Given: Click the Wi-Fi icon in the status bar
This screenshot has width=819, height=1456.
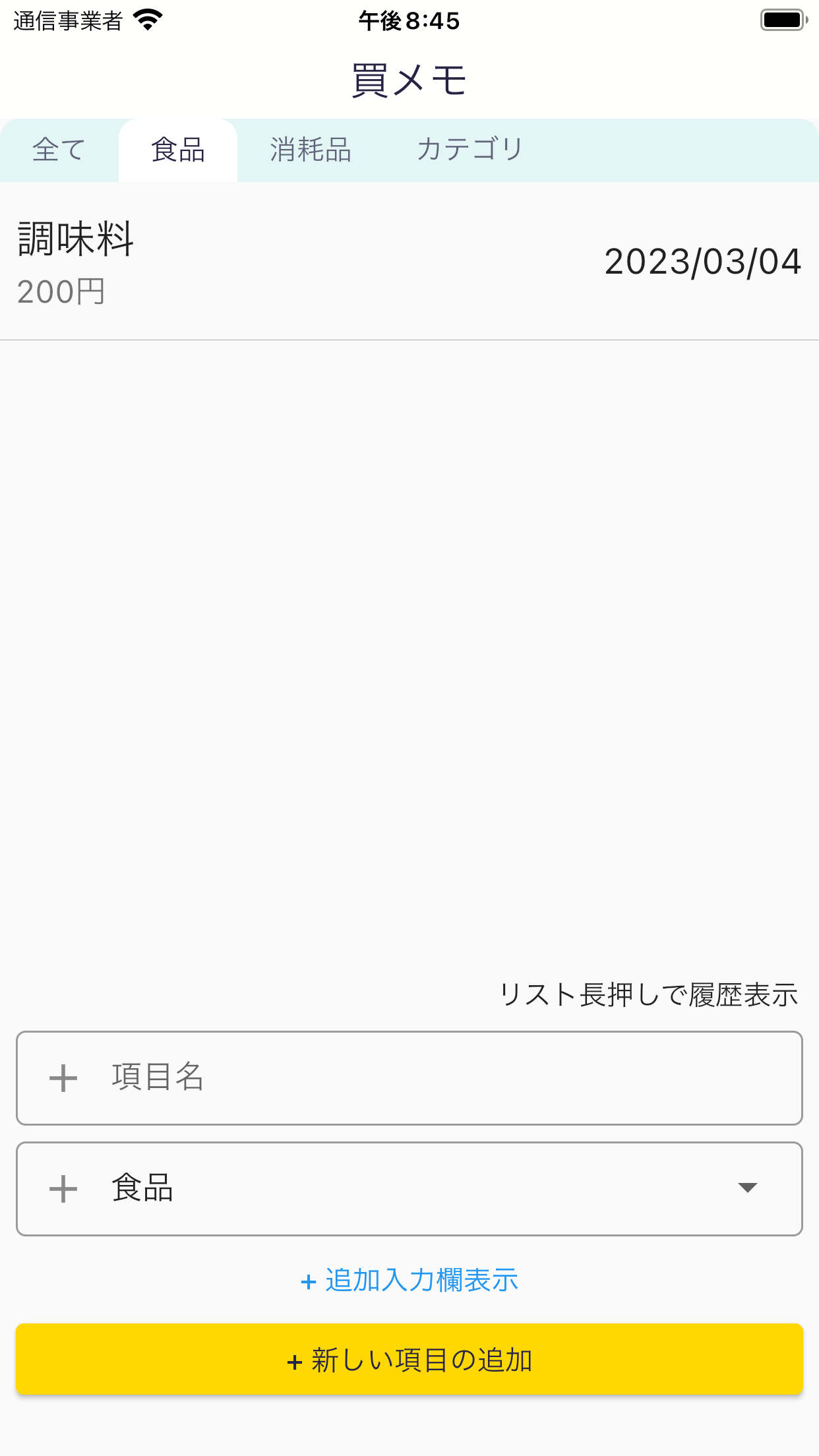Looking at the screenshot, I should (x=148, y=20).
